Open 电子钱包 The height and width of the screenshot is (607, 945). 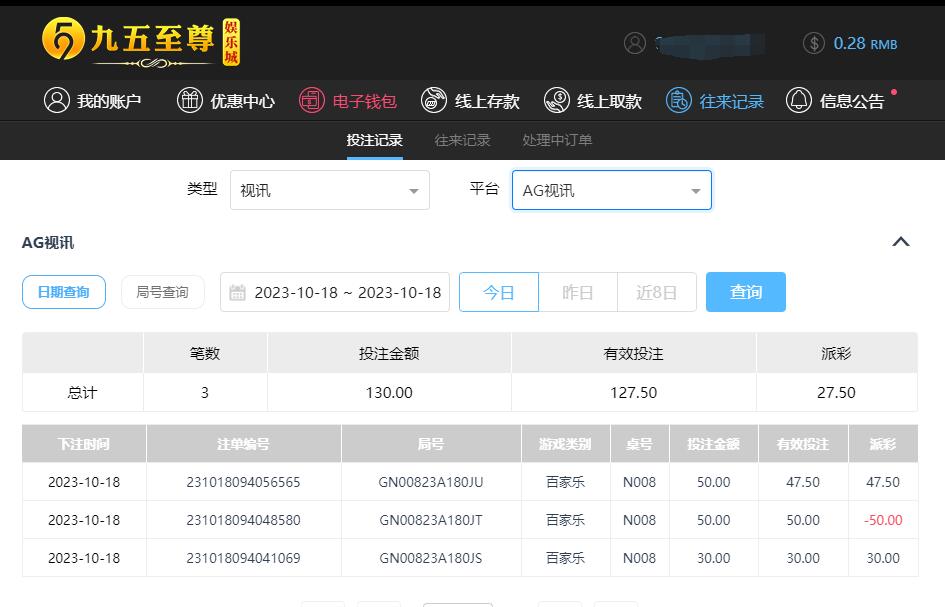348,101
